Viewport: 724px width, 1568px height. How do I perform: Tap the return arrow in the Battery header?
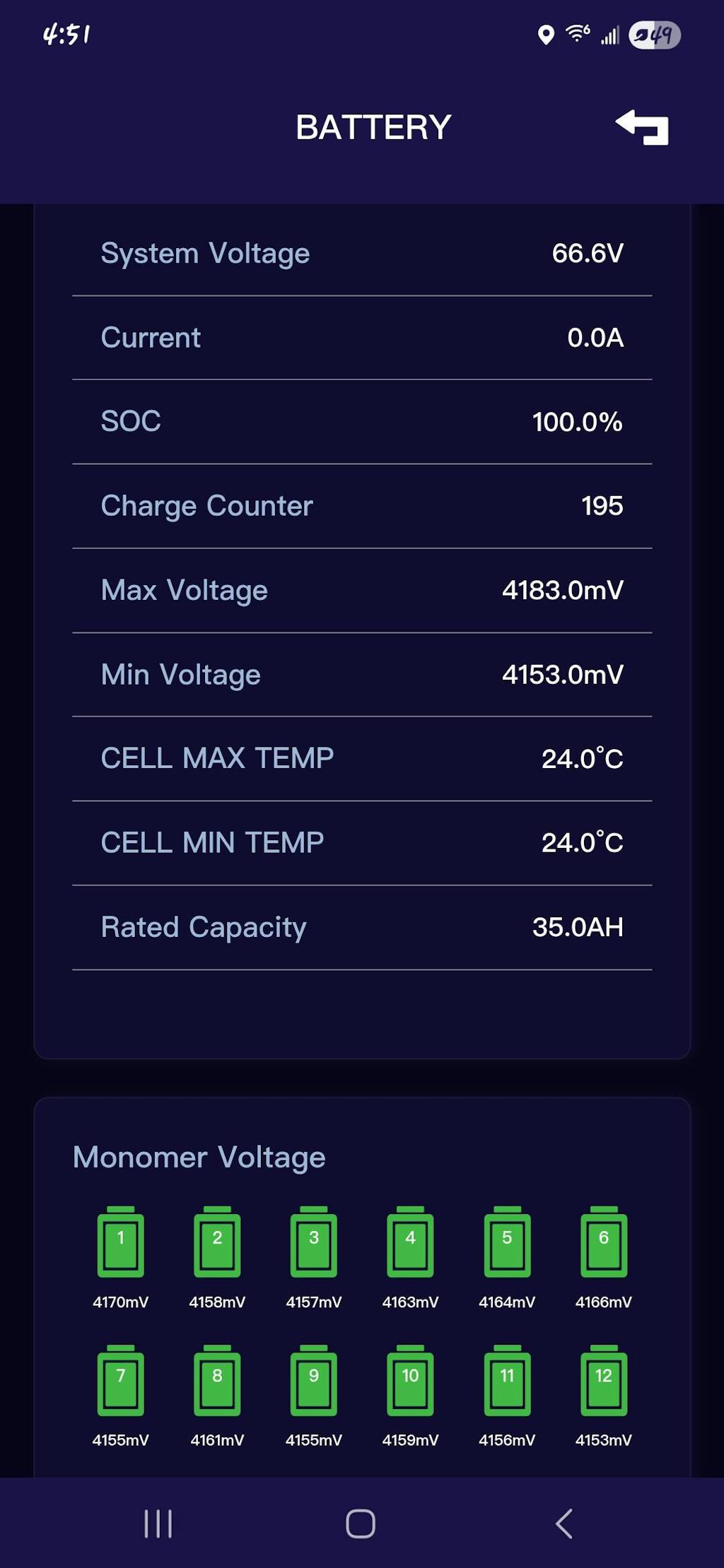tap(642, 127)
